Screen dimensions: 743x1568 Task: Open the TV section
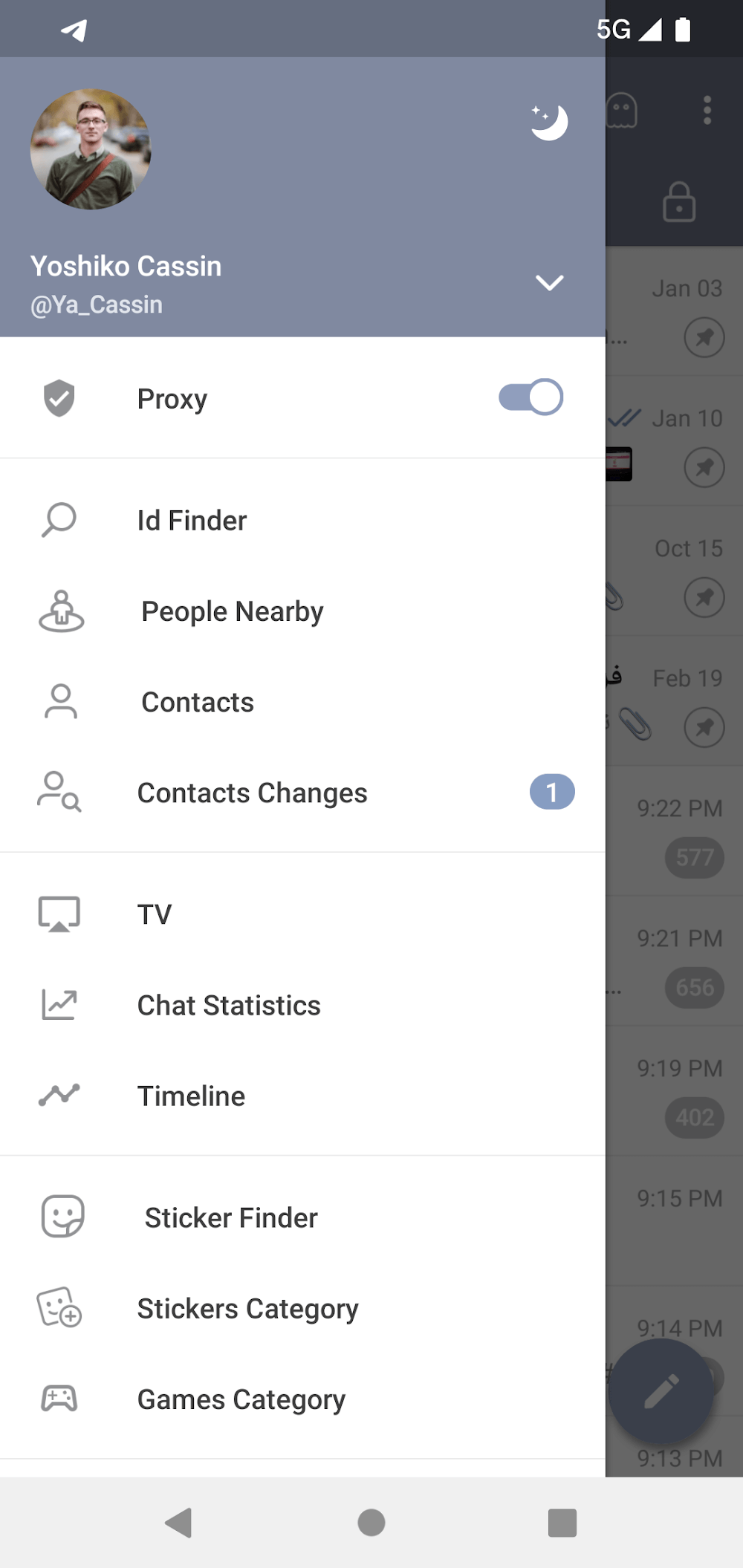[155, 914]
